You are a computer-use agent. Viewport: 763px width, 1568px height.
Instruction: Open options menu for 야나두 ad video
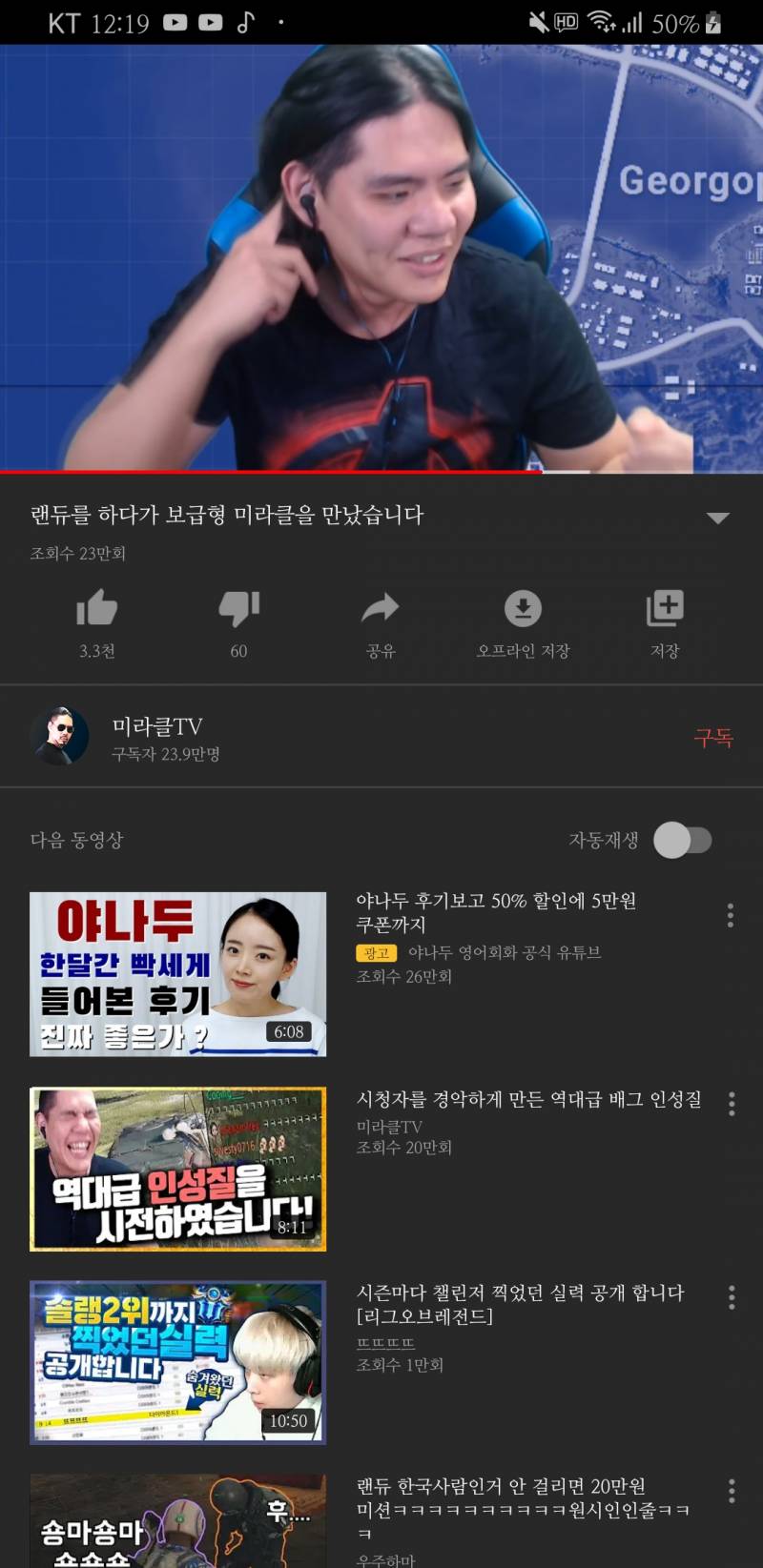(x=730, y=916)
